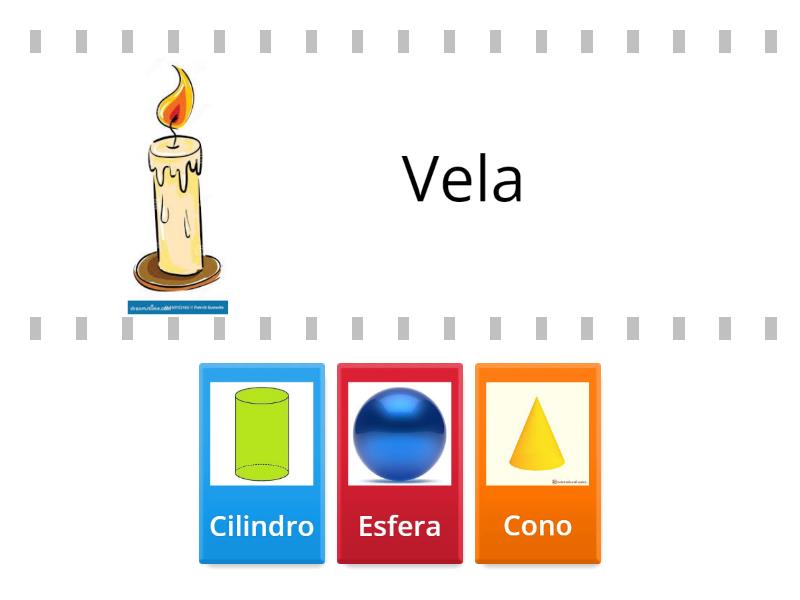Choose the Esfera answer card
This screenshot has height=600, width=800.
(x=400, y=463)
